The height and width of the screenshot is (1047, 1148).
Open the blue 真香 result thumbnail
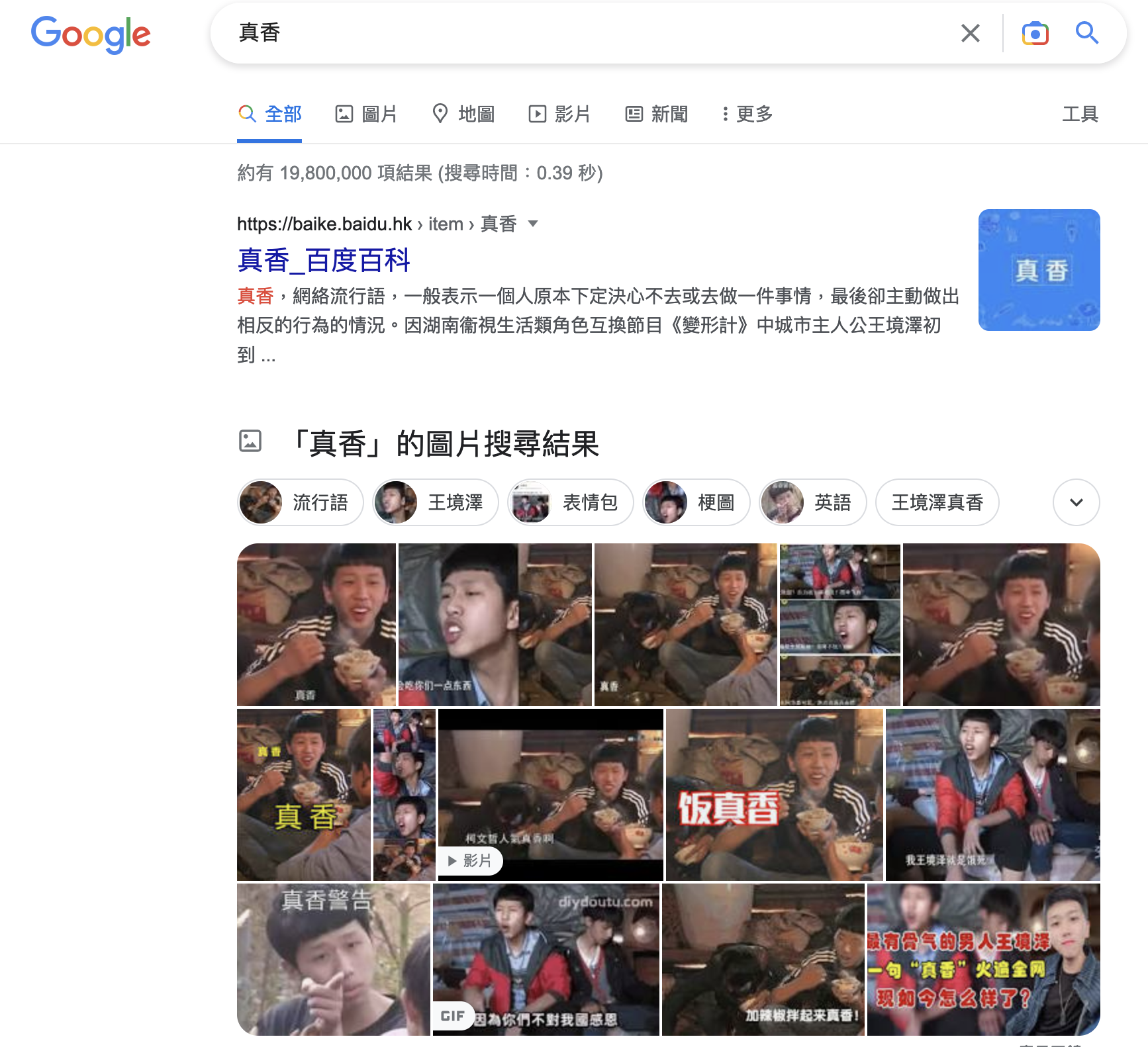click(x=1039, y=270)
